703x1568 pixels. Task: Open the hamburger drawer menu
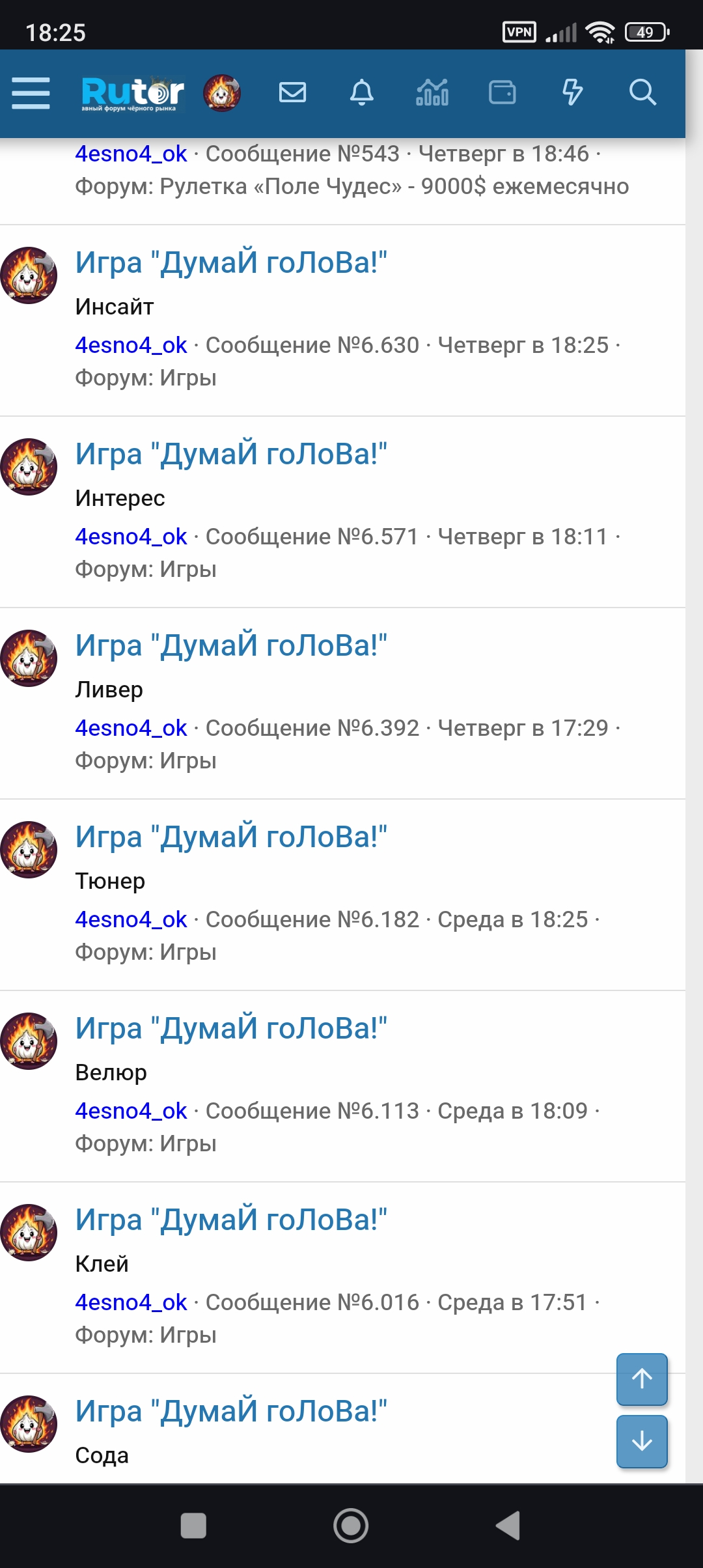coord(31,92)
